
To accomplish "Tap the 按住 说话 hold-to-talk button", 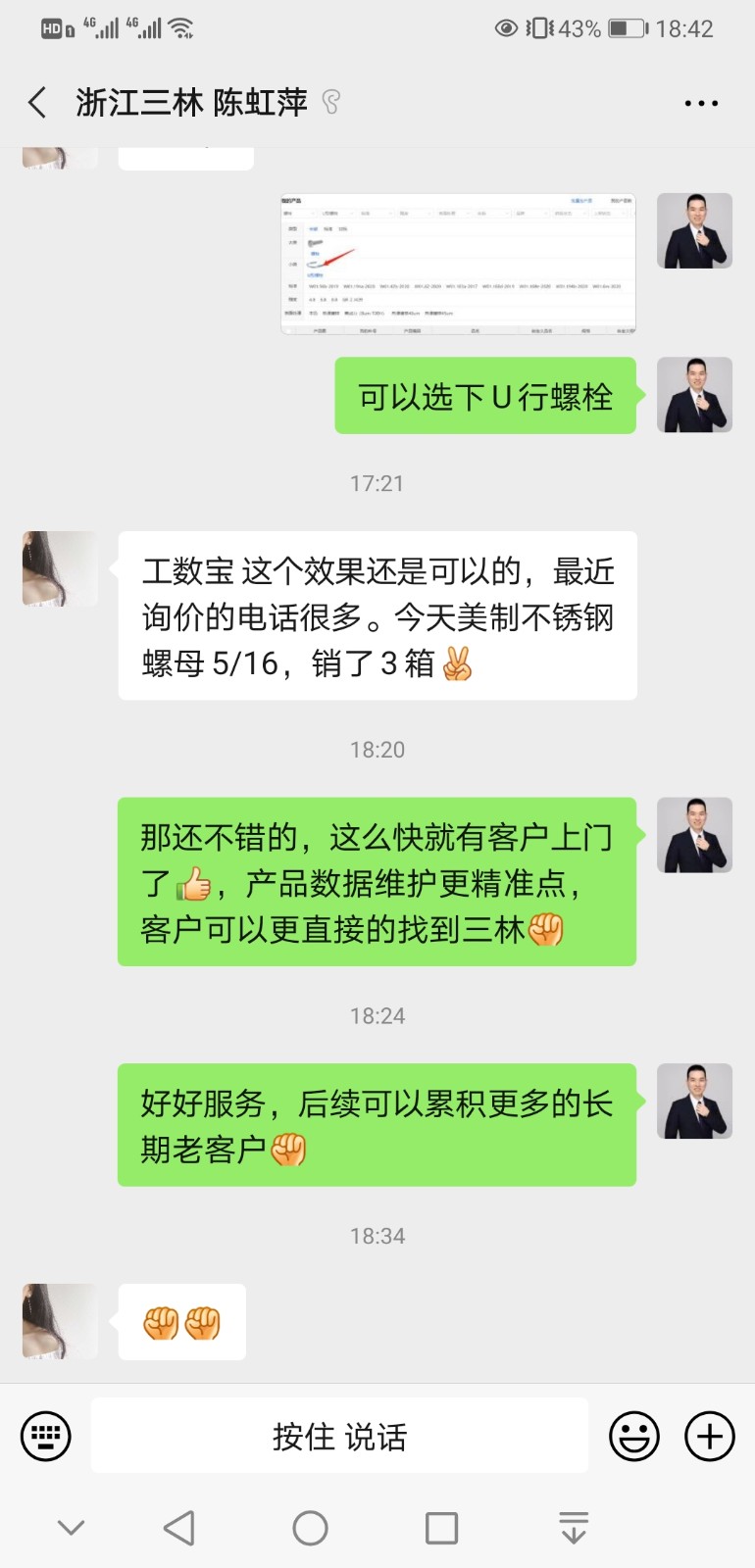I will [x=339, y=1437].
